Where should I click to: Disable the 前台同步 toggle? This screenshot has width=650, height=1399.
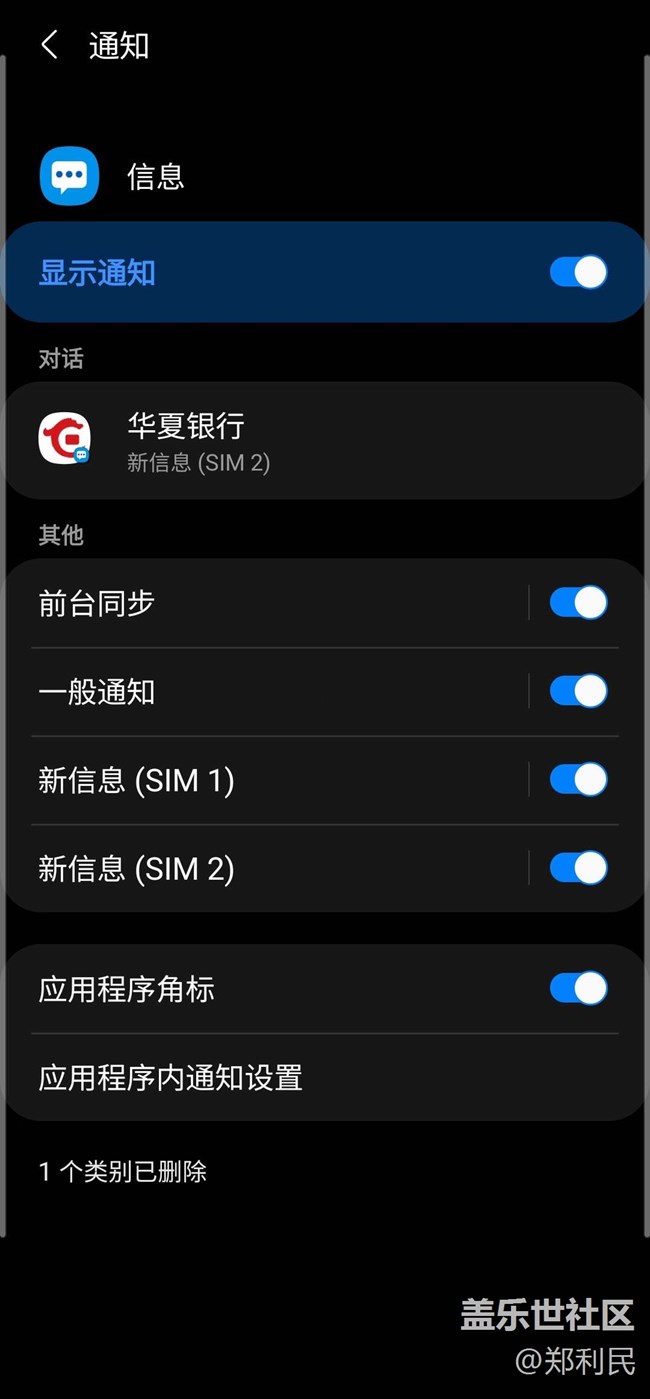tap(578, 603)
